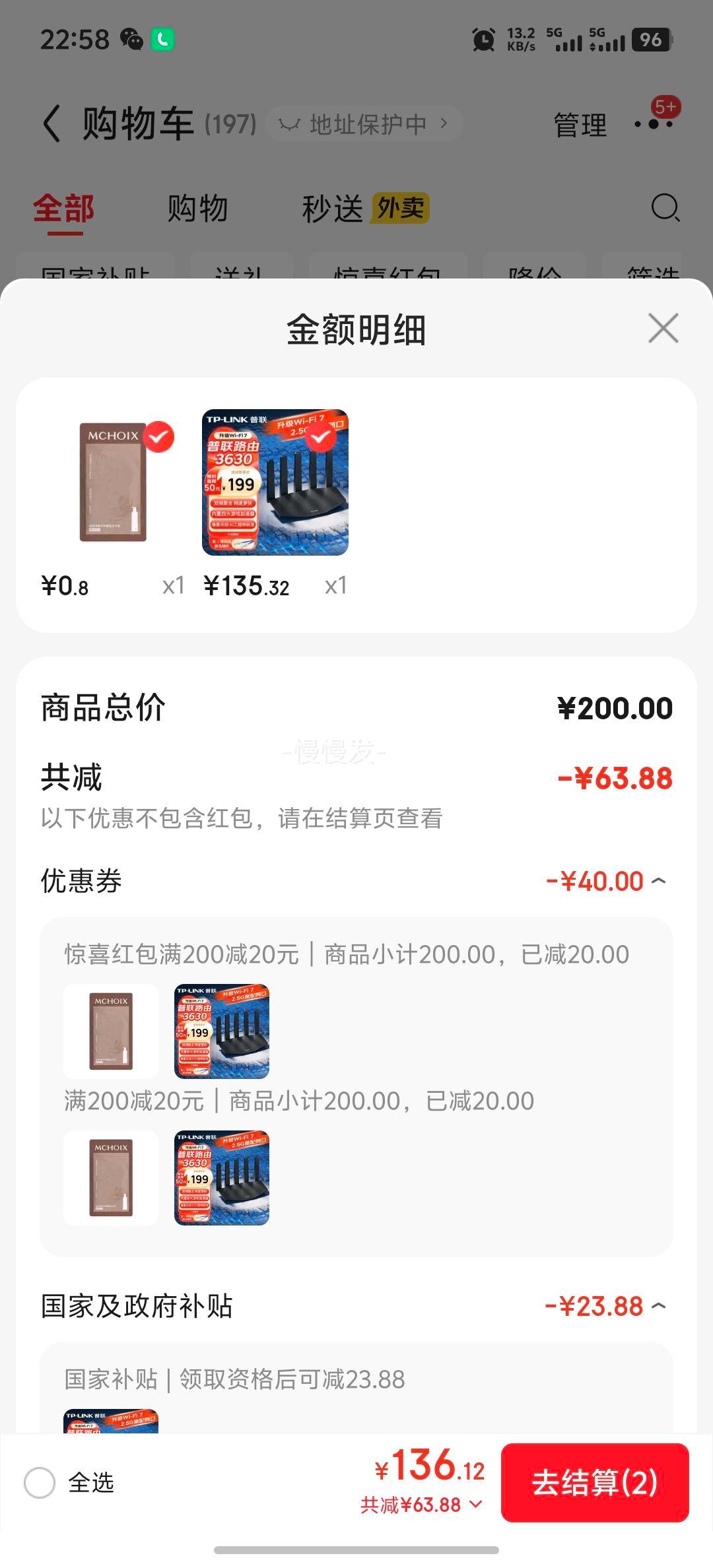Uncheck the MCHOIX item priced ¥0.8
The height and width of the screenshot is (1568, 713).
point(158,437)
